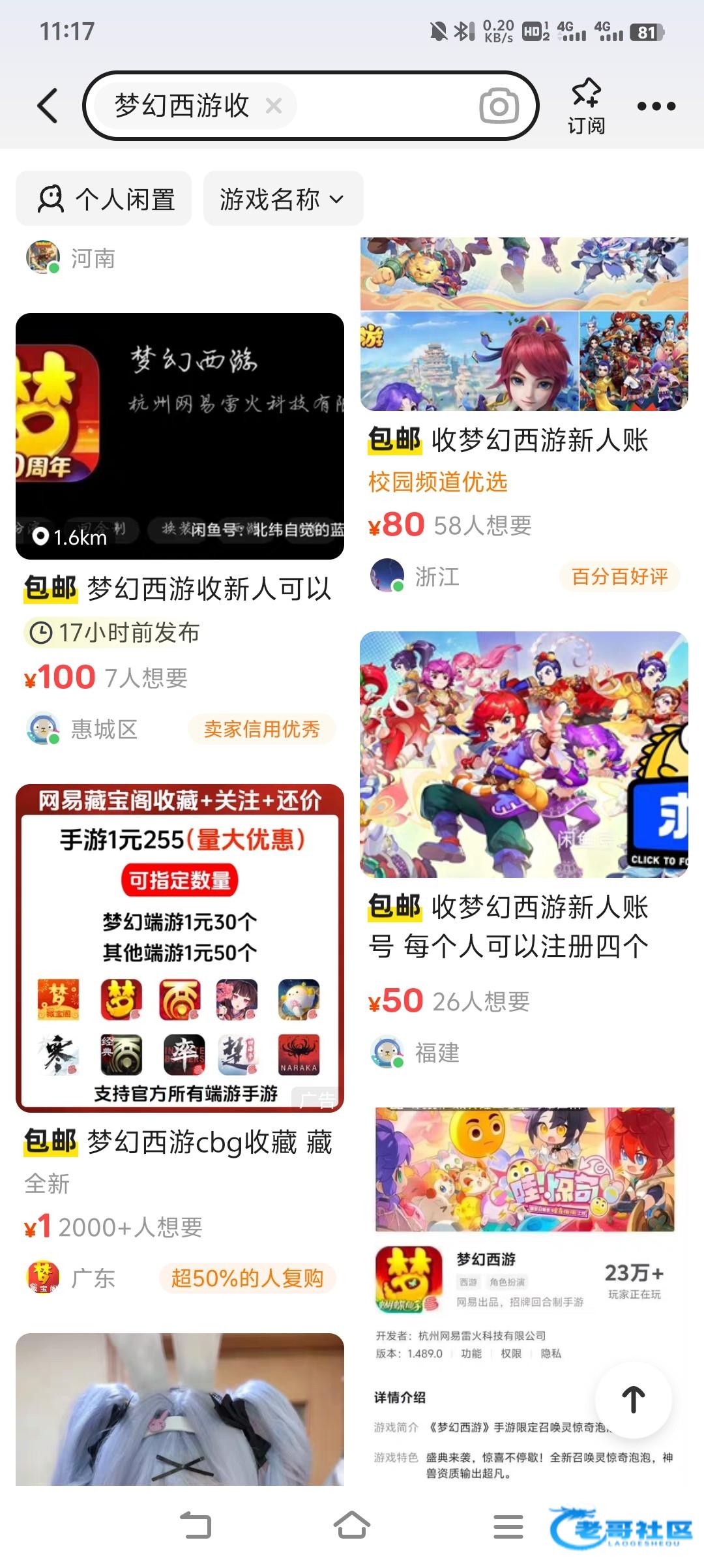Open camera image search
704x1568 pixels.
pos(499,106)
